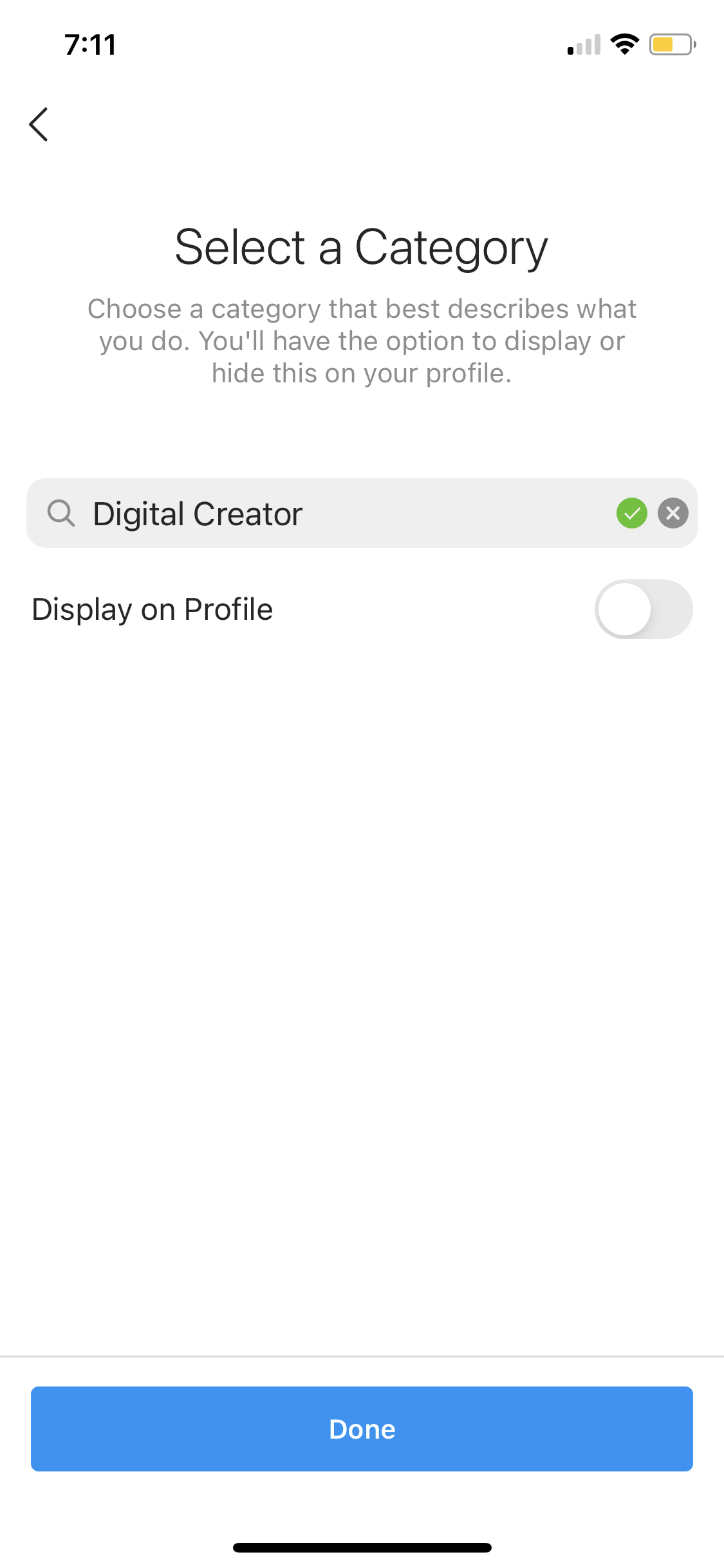Go back using the arrow
This screenshot has height=1568, width=724.
coord(39,124)
